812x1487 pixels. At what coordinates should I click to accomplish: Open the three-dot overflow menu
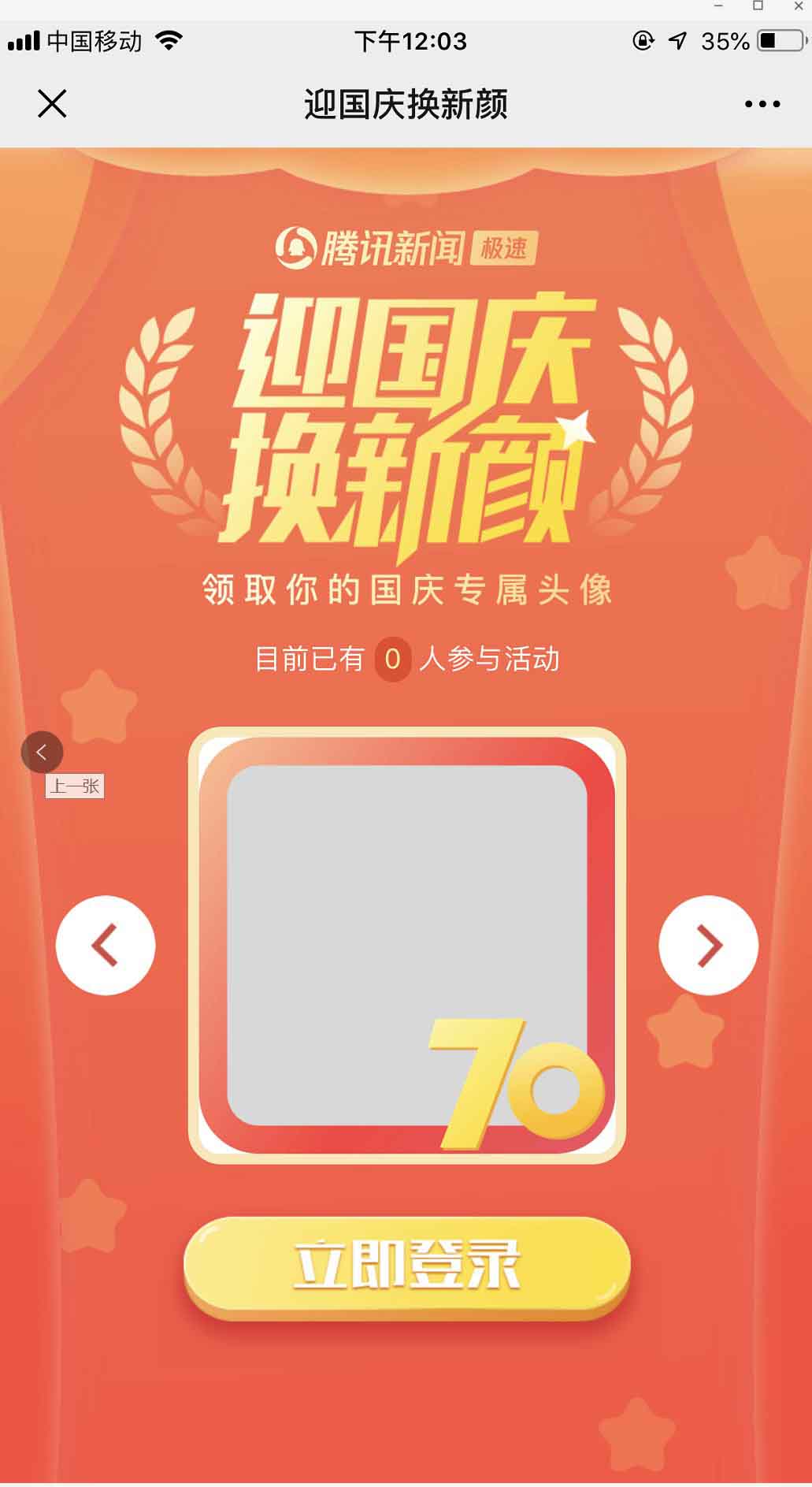(762, 104)
